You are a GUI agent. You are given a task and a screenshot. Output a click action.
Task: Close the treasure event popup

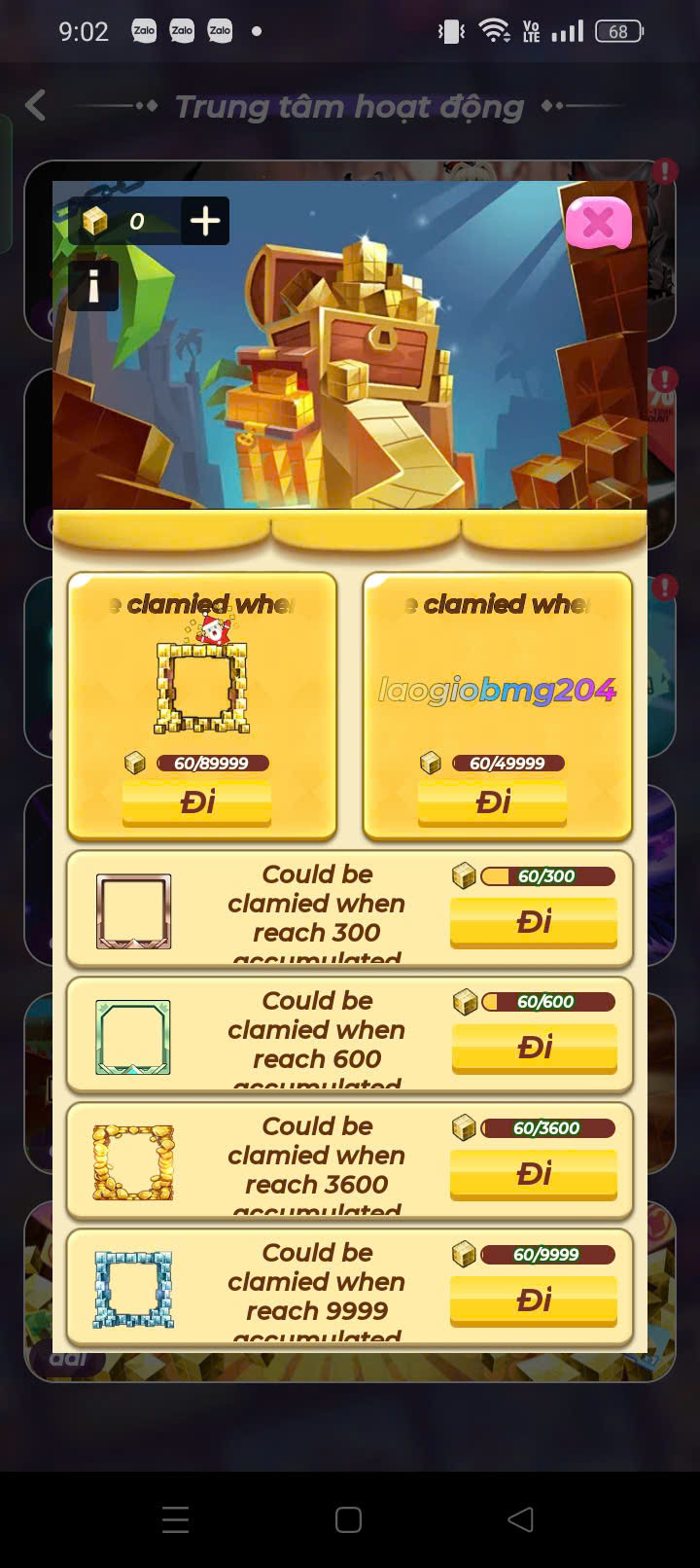(x=598, y=223)
